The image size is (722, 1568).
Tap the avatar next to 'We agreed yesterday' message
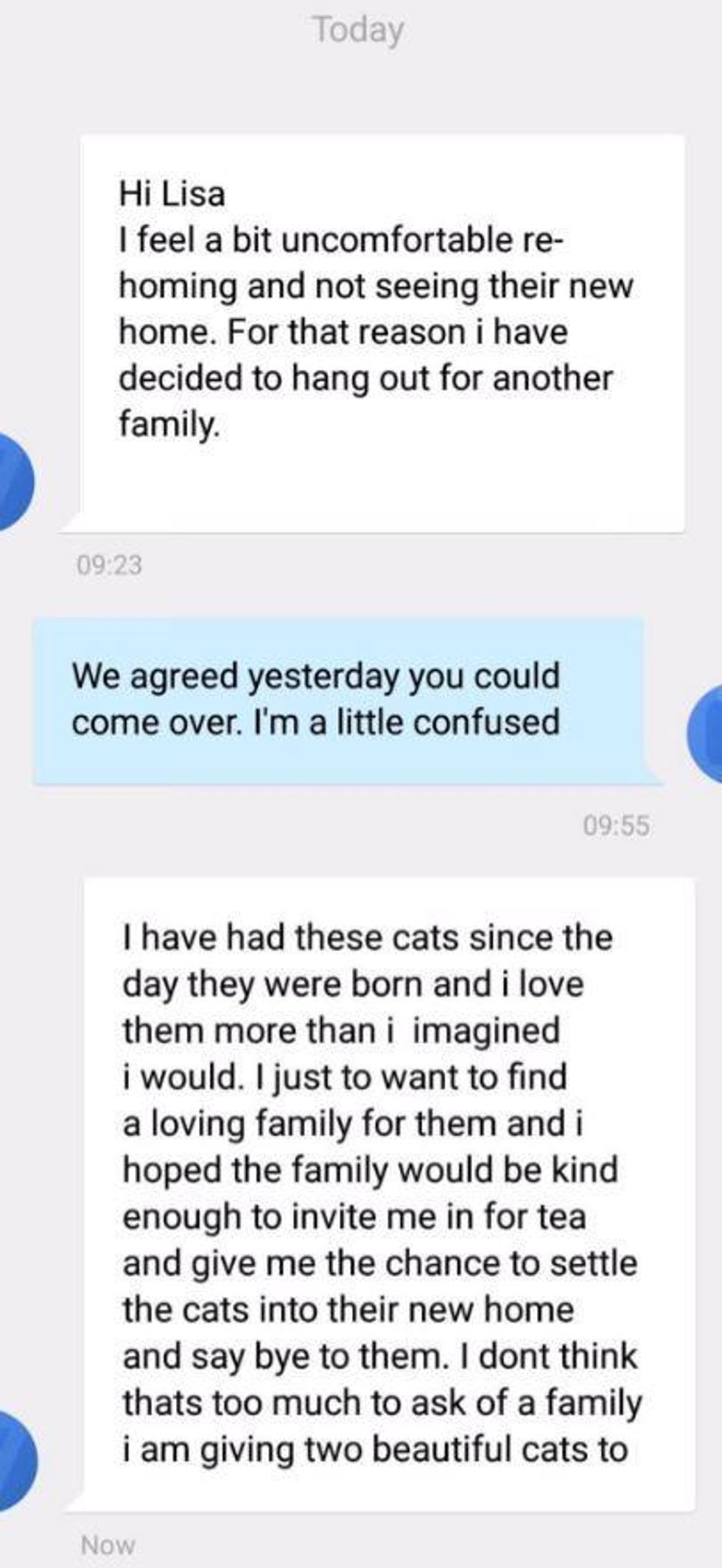click(705, 732)
